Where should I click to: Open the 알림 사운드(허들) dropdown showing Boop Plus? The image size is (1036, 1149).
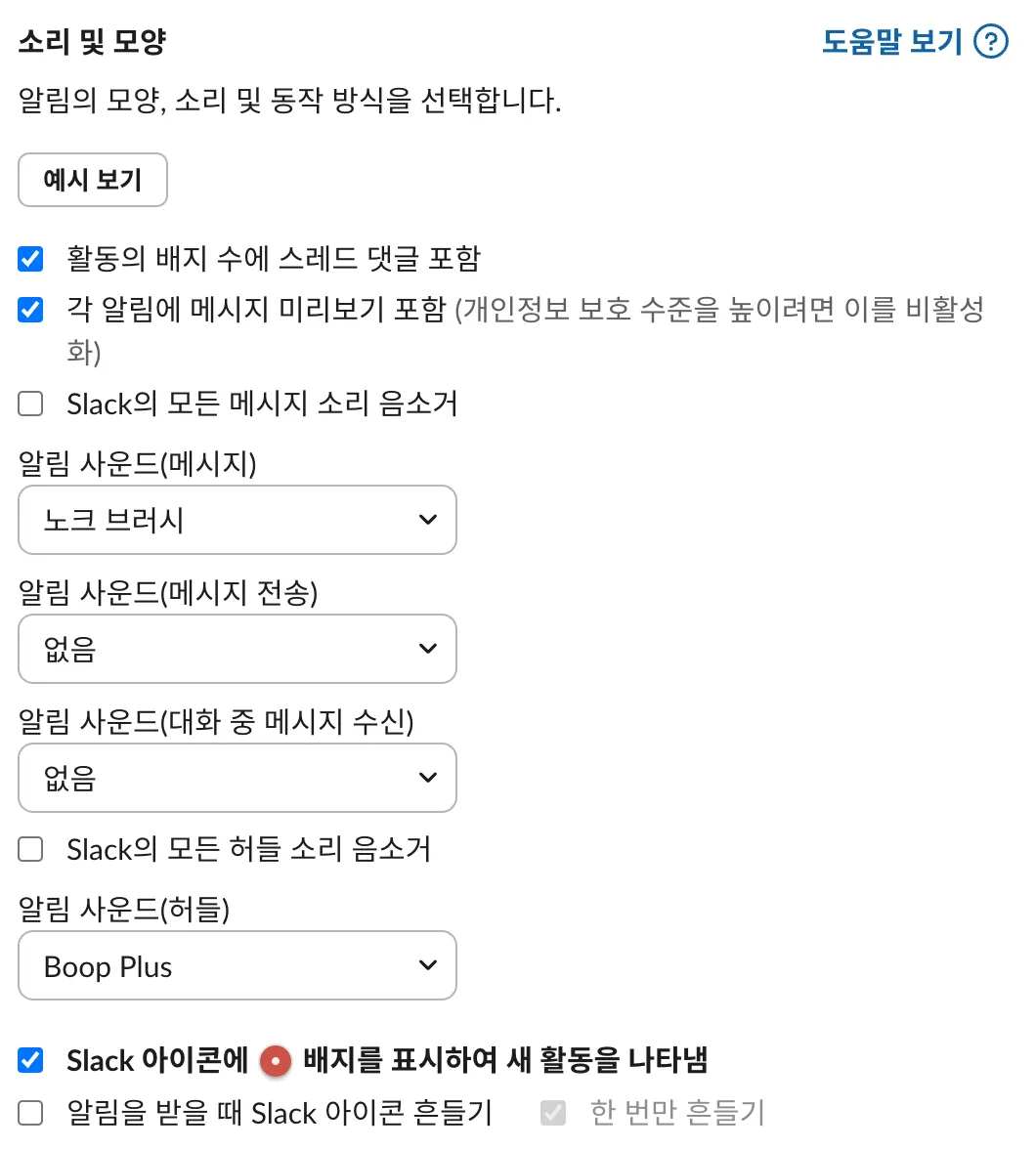[x=237, y=965]
